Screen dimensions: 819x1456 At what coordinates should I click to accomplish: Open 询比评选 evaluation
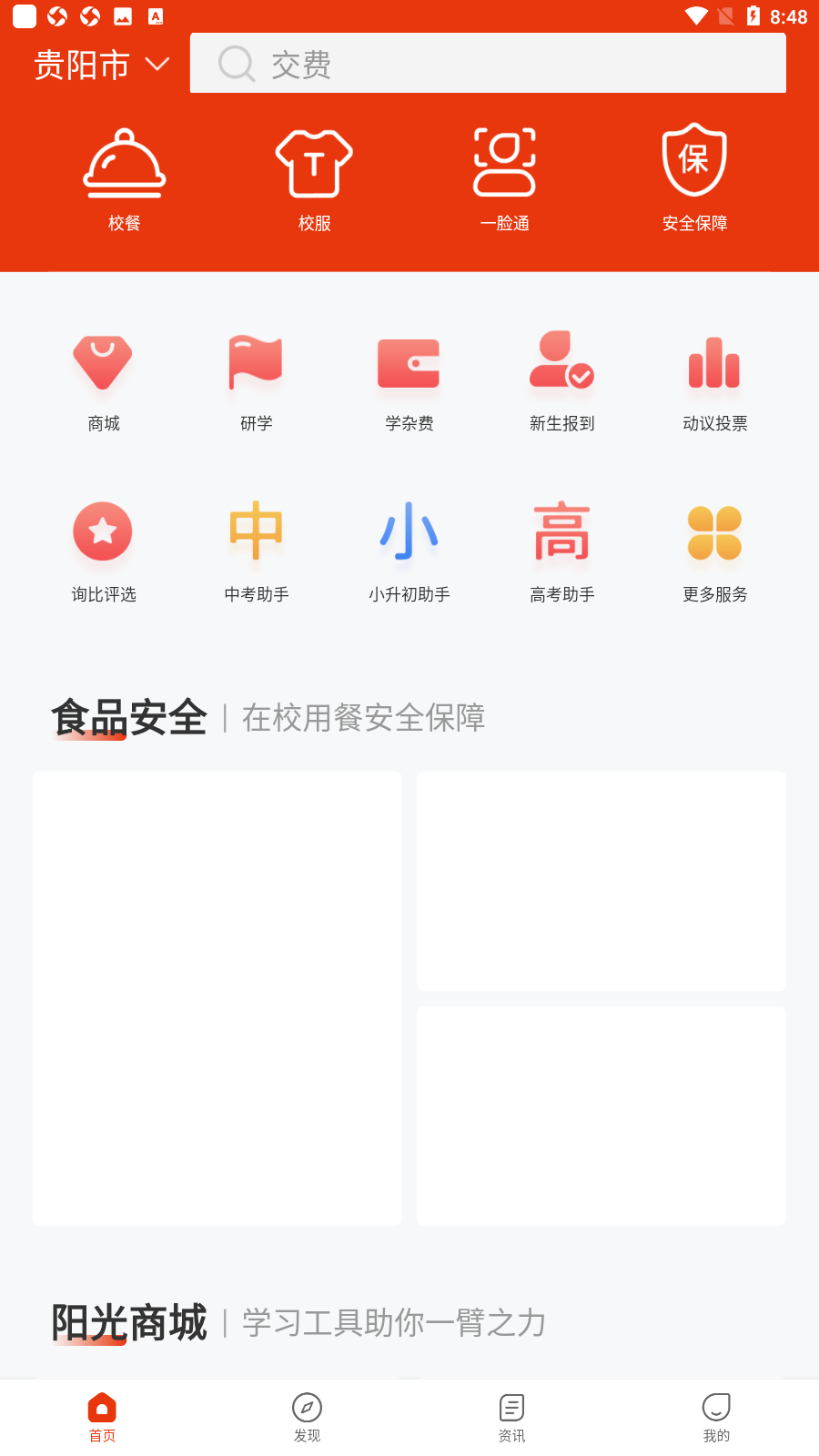(104, 552)
